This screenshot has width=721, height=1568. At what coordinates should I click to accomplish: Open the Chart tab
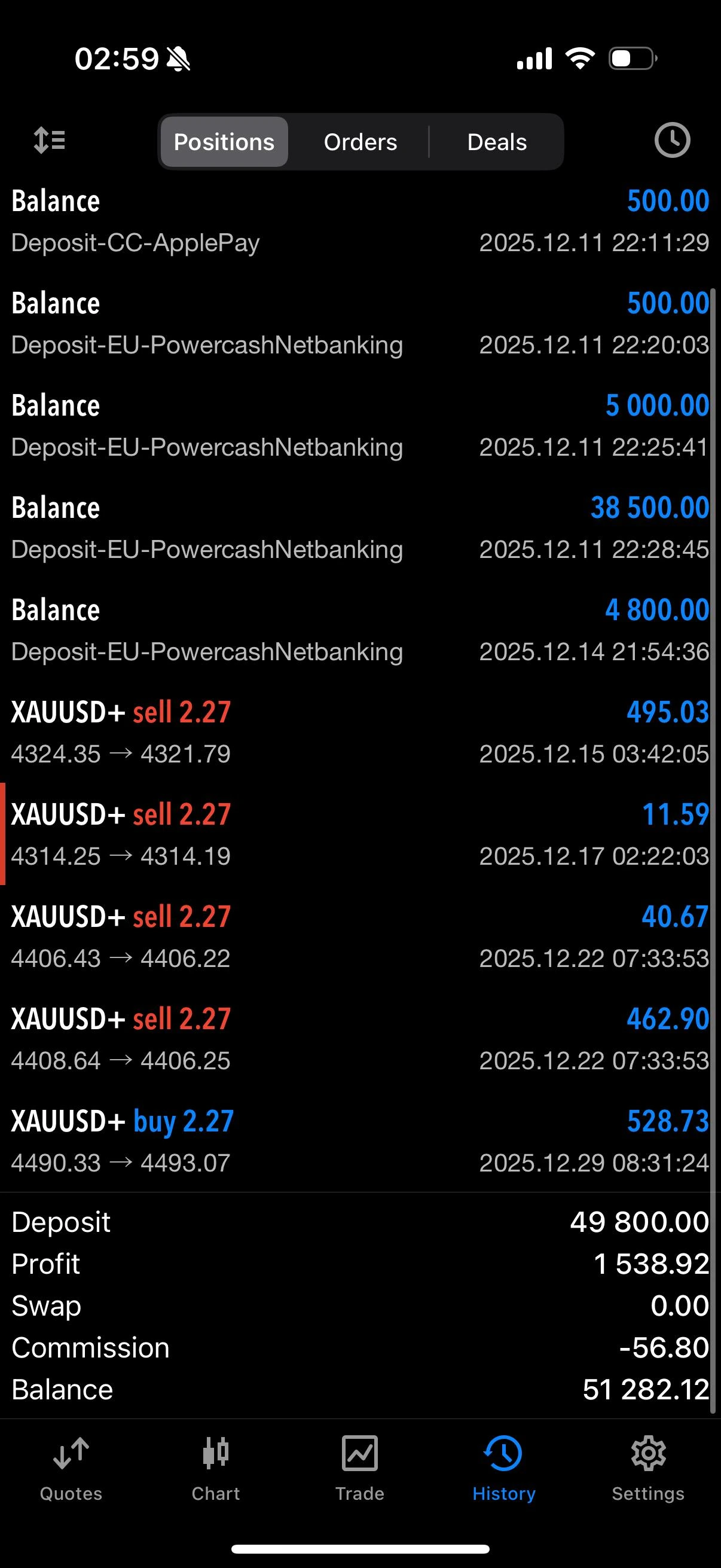215,1468
